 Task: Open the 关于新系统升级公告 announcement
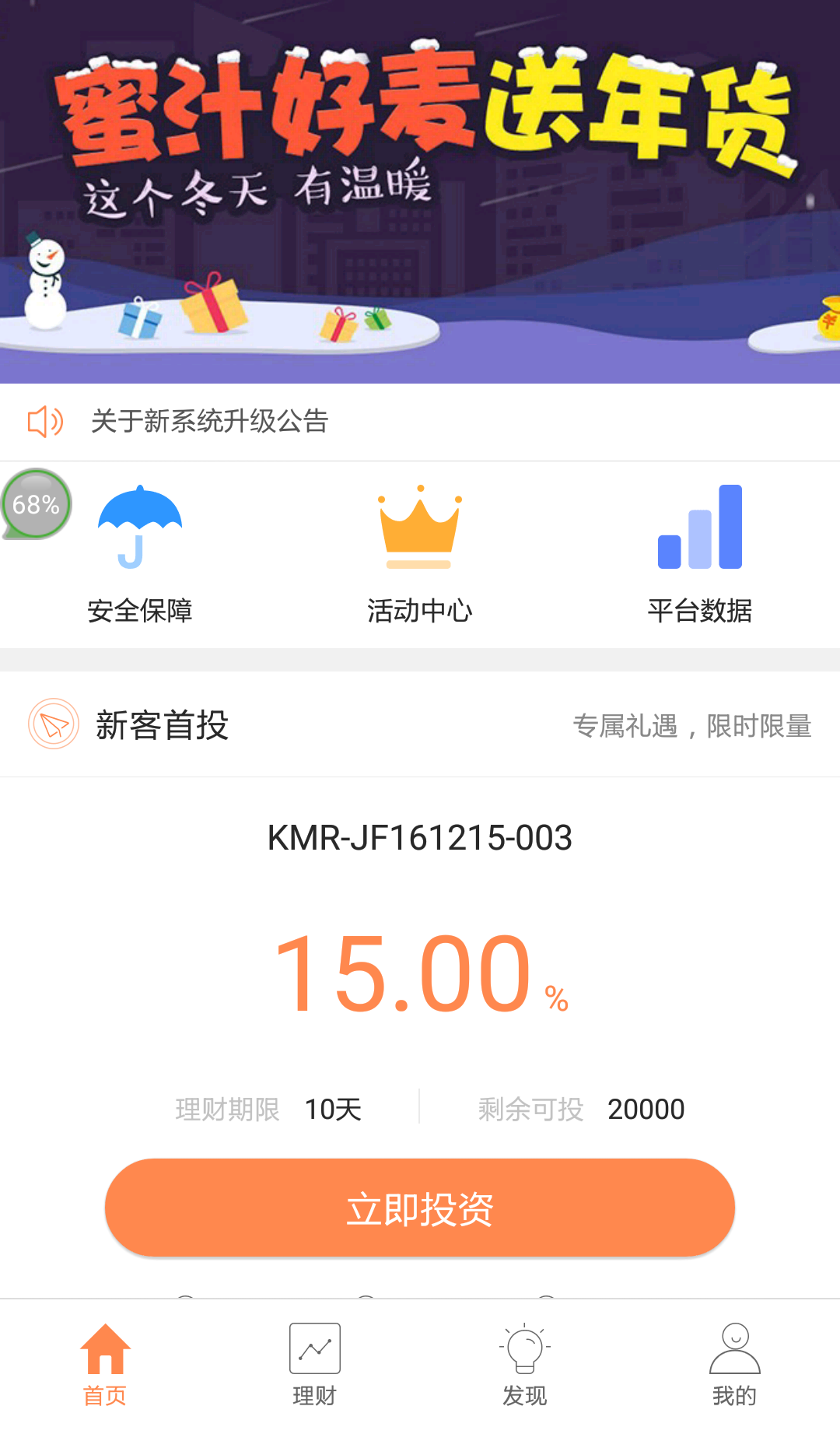[210, 422]
